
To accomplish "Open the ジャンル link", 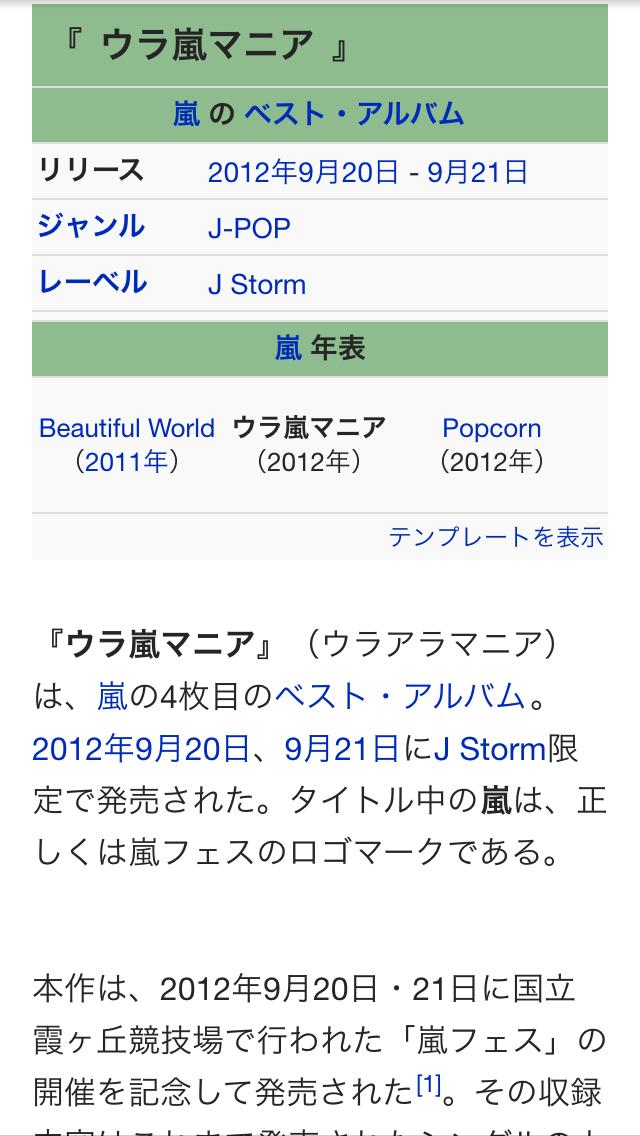I will click(91, 226).
